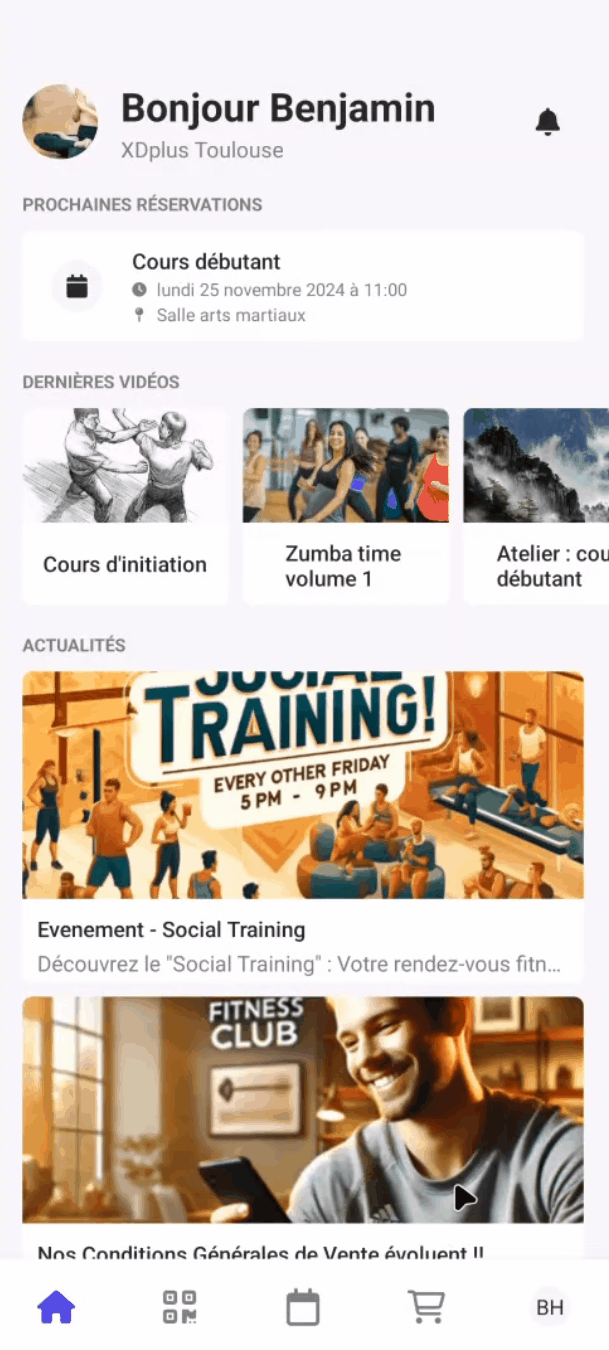Open the shopping cart tab
Screen dimensions: 609x1350
click(x=426, y=1307)
